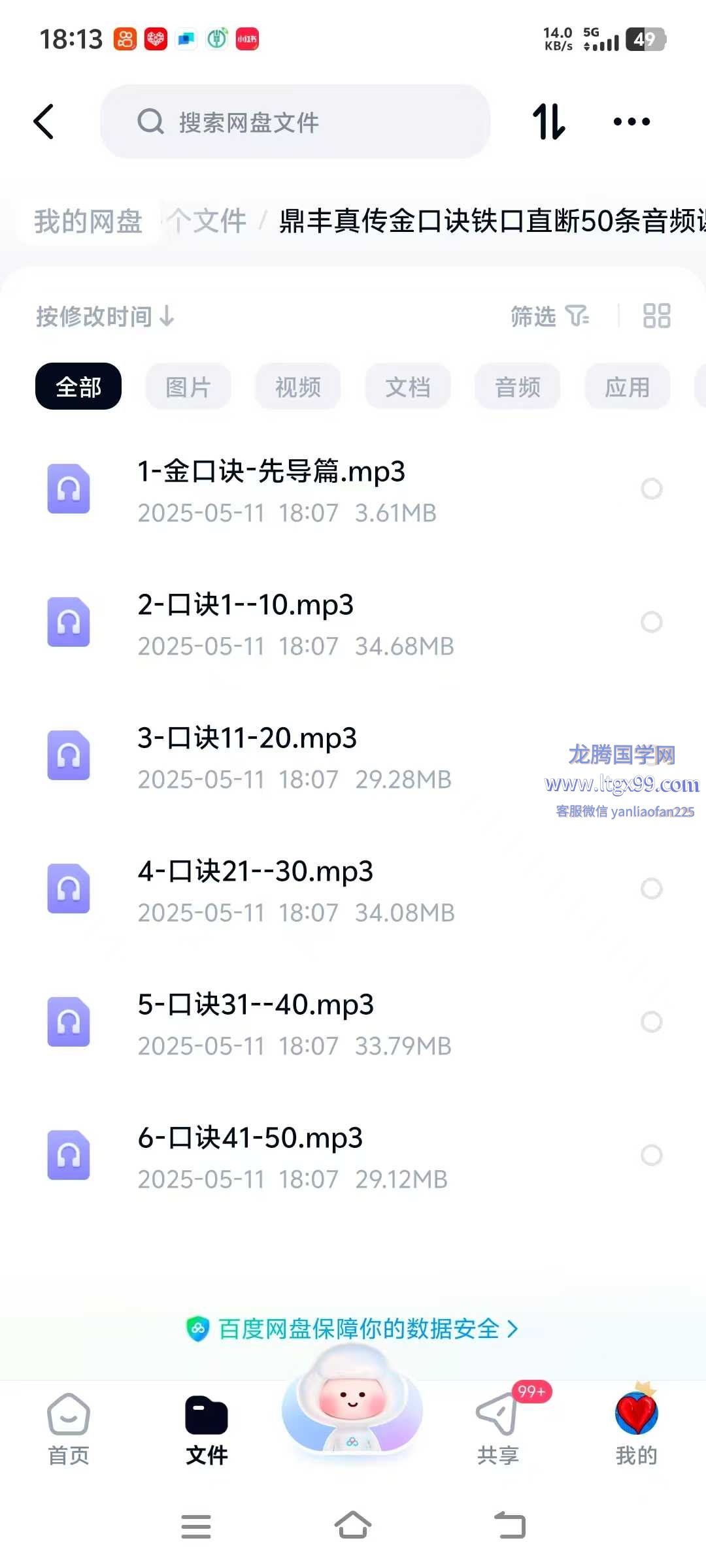The width and height of the screenshot is (706, 1568).
Task: Switch to the 共享 tab
Action: tap(498, 1429)
